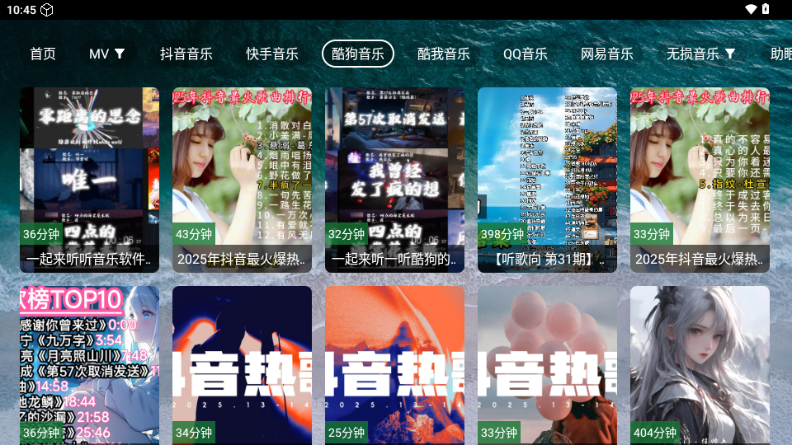792x445 pixels.
Task: Select the 酷狗音乐 tab
Action: [358, 54]
